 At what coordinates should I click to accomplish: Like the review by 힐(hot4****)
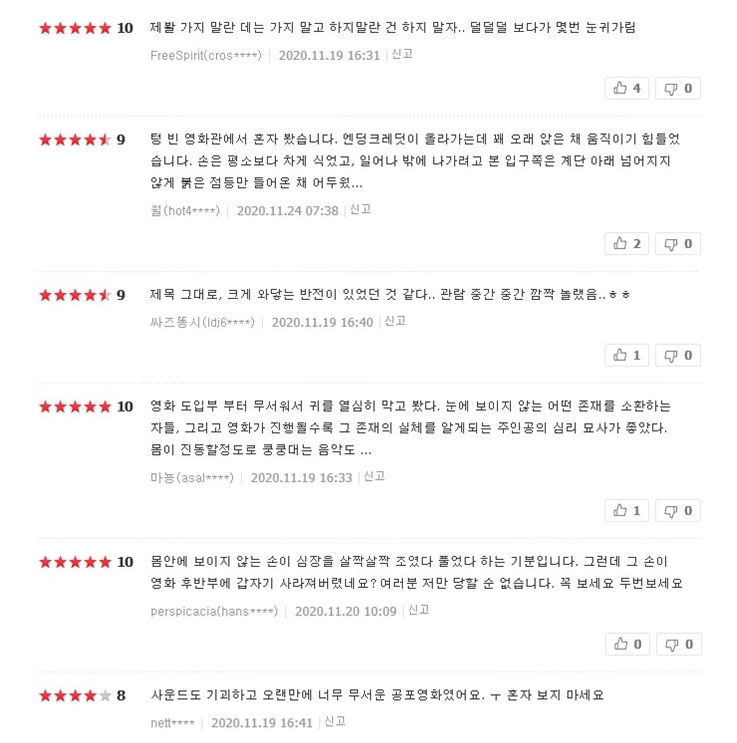coord(627,244)
